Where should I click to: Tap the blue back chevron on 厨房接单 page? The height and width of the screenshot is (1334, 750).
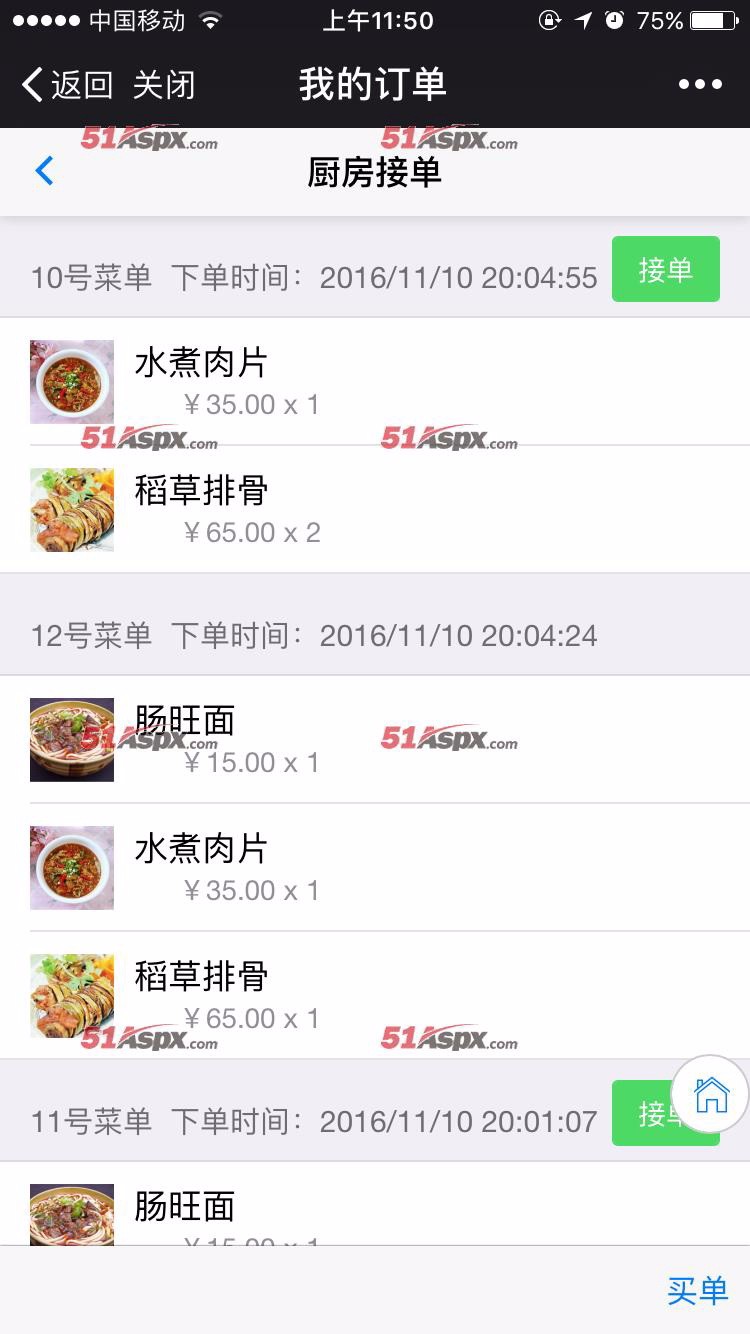click(42, 171)
